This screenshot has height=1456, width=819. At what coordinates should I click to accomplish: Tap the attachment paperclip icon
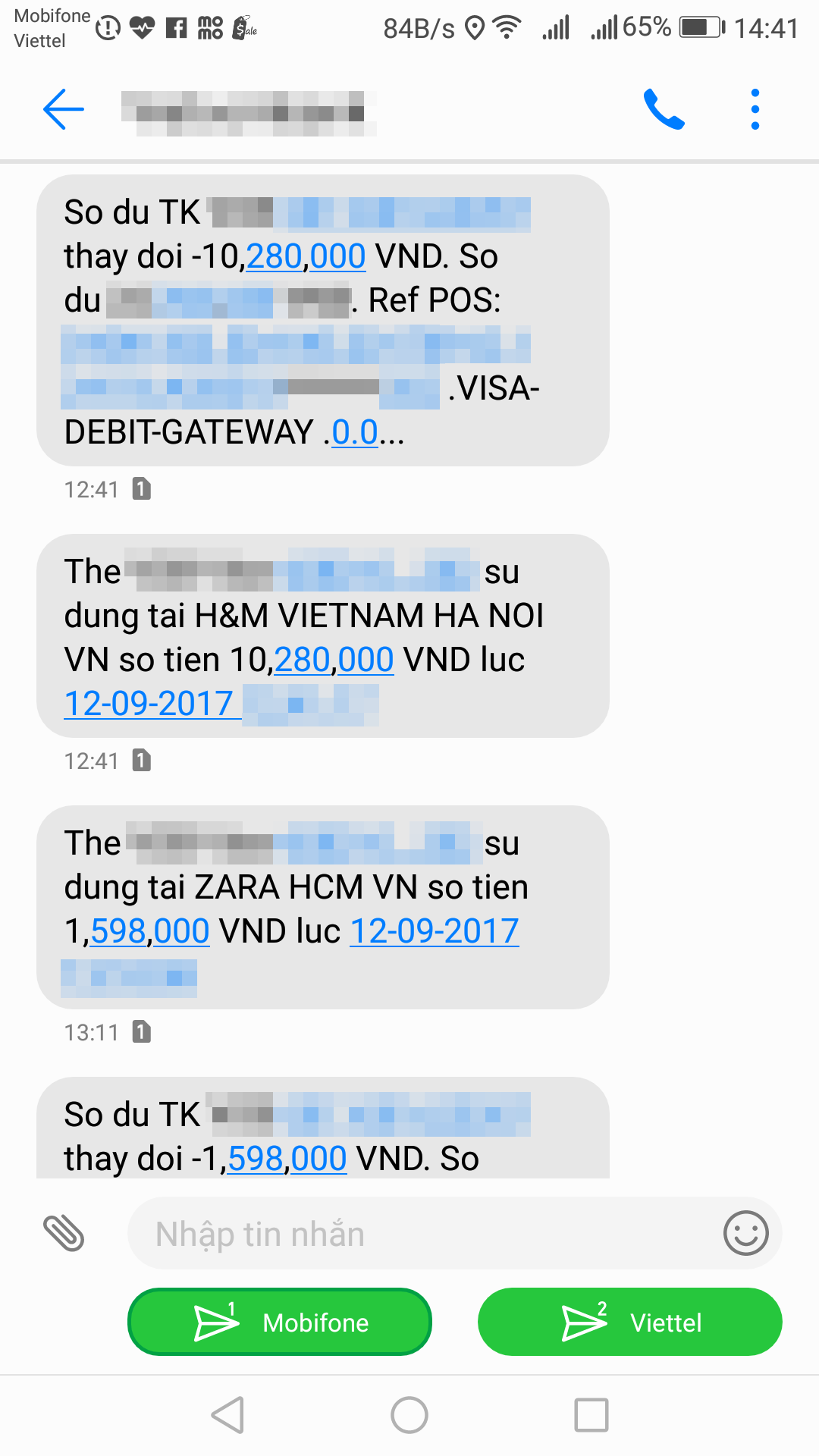pyautogui.click(x=64, y=1233)
